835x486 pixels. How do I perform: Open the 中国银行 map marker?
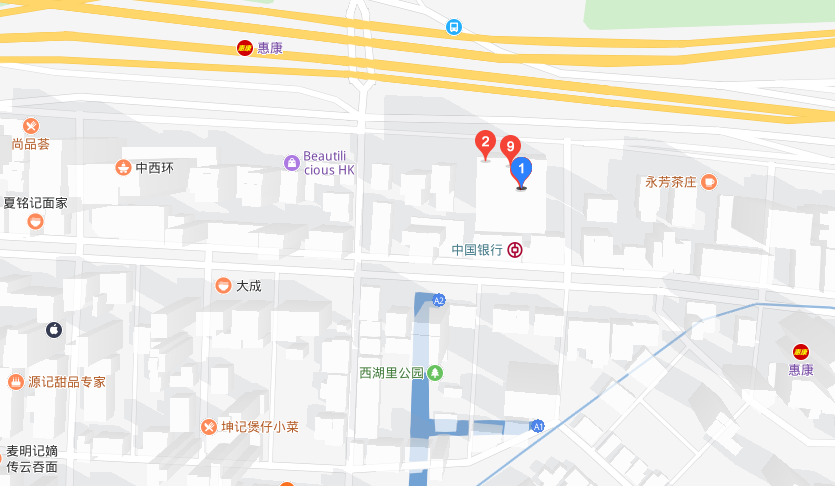(514, 250)
